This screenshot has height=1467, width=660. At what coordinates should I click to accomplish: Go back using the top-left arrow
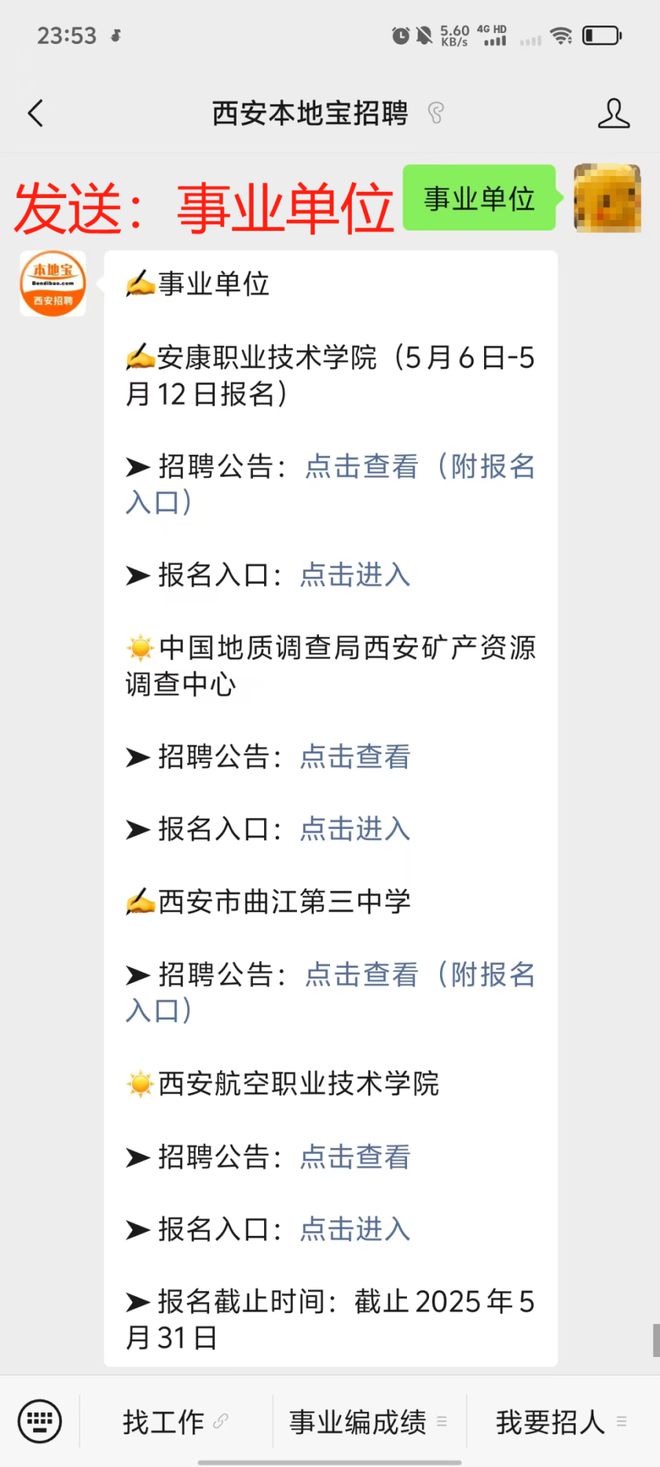click(x=36, y=114)
